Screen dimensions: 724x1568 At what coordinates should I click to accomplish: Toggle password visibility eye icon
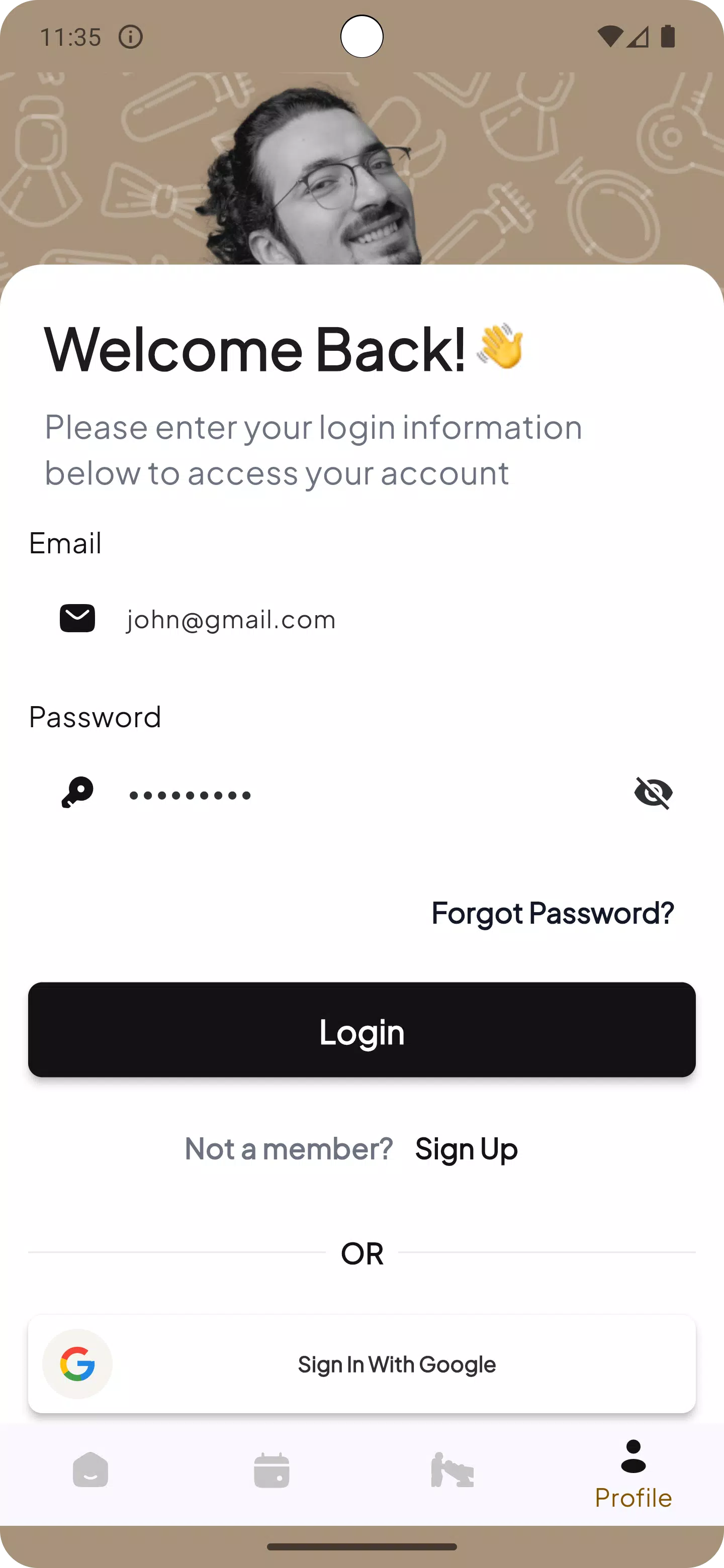click(x=654, y=793)
